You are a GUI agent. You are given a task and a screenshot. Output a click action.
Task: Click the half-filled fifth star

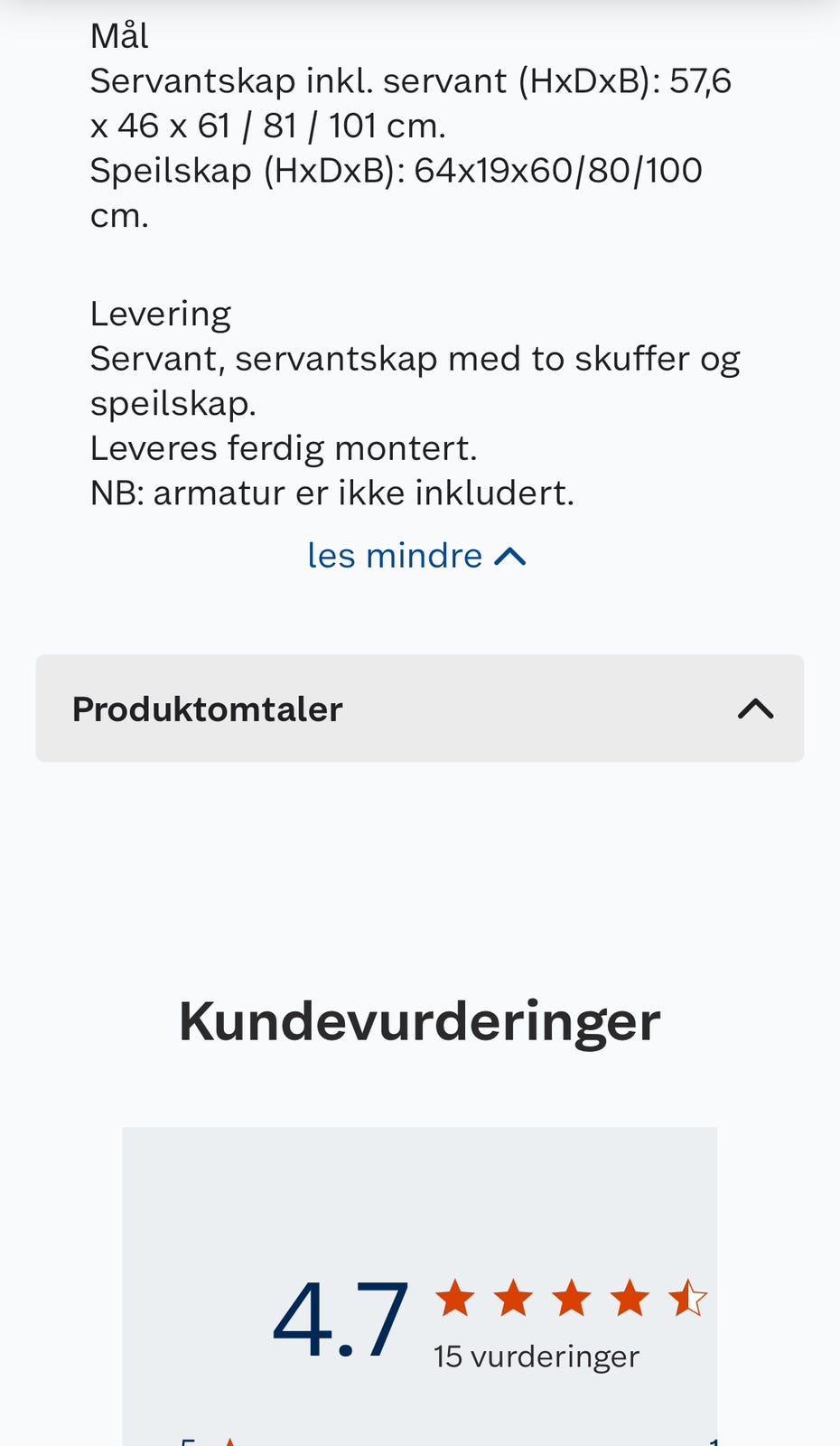pyautogui.click(x=687, y=1296)
